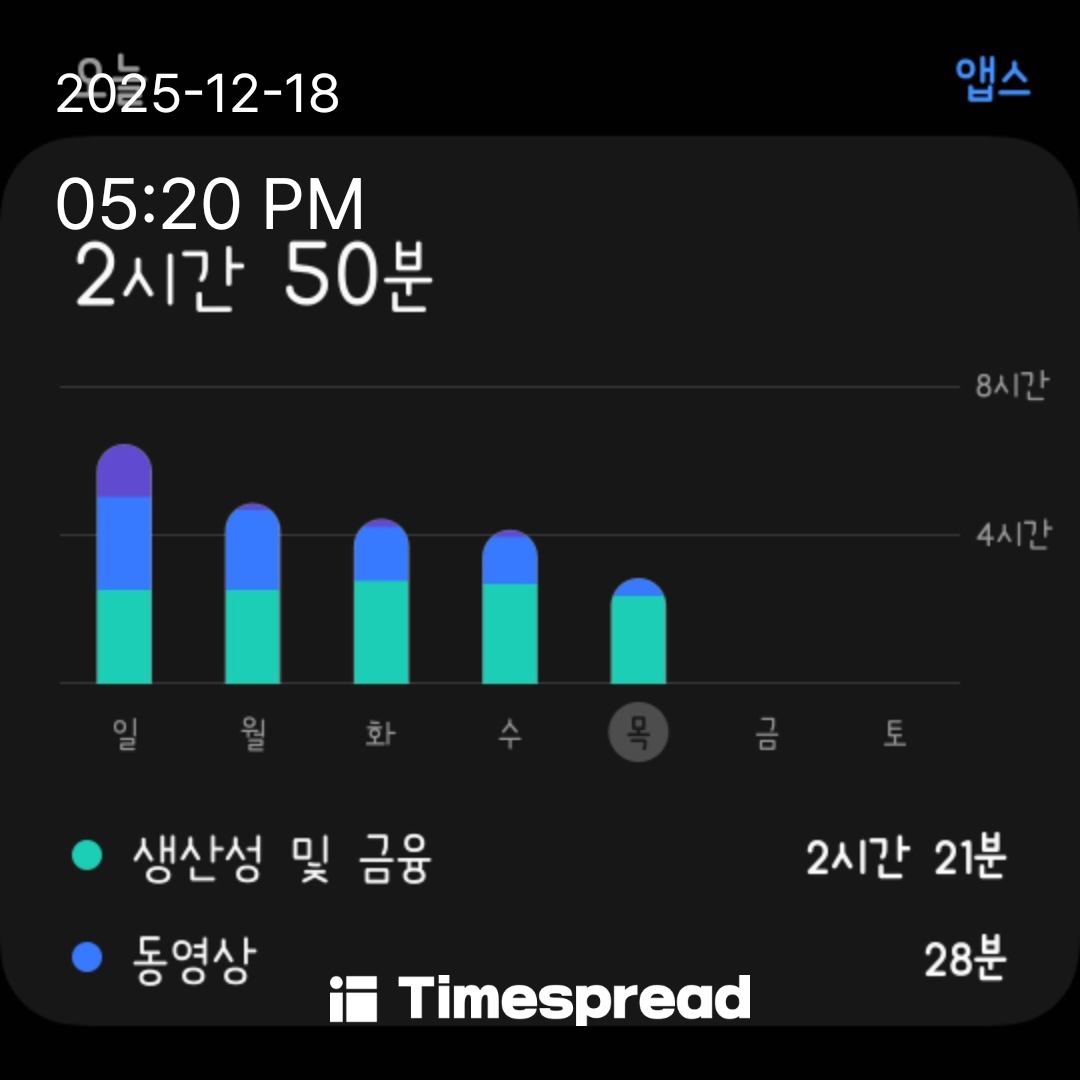Viewport: 1080px width, 1080px height.
Task: Choose the 화 bar in the chart
Action: (381, 602)
